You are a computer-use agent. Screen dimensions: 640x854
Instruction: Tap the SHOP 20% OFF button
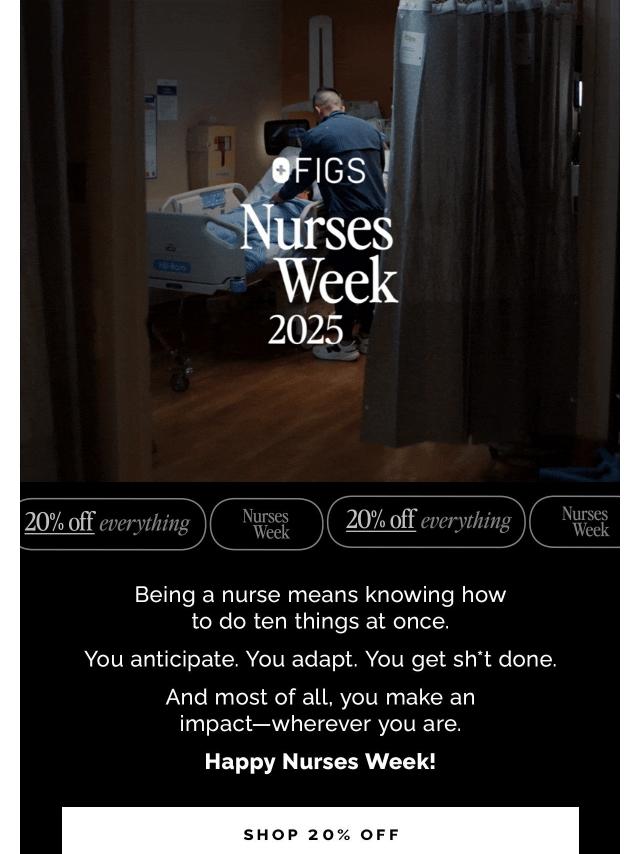click(320, 832)
